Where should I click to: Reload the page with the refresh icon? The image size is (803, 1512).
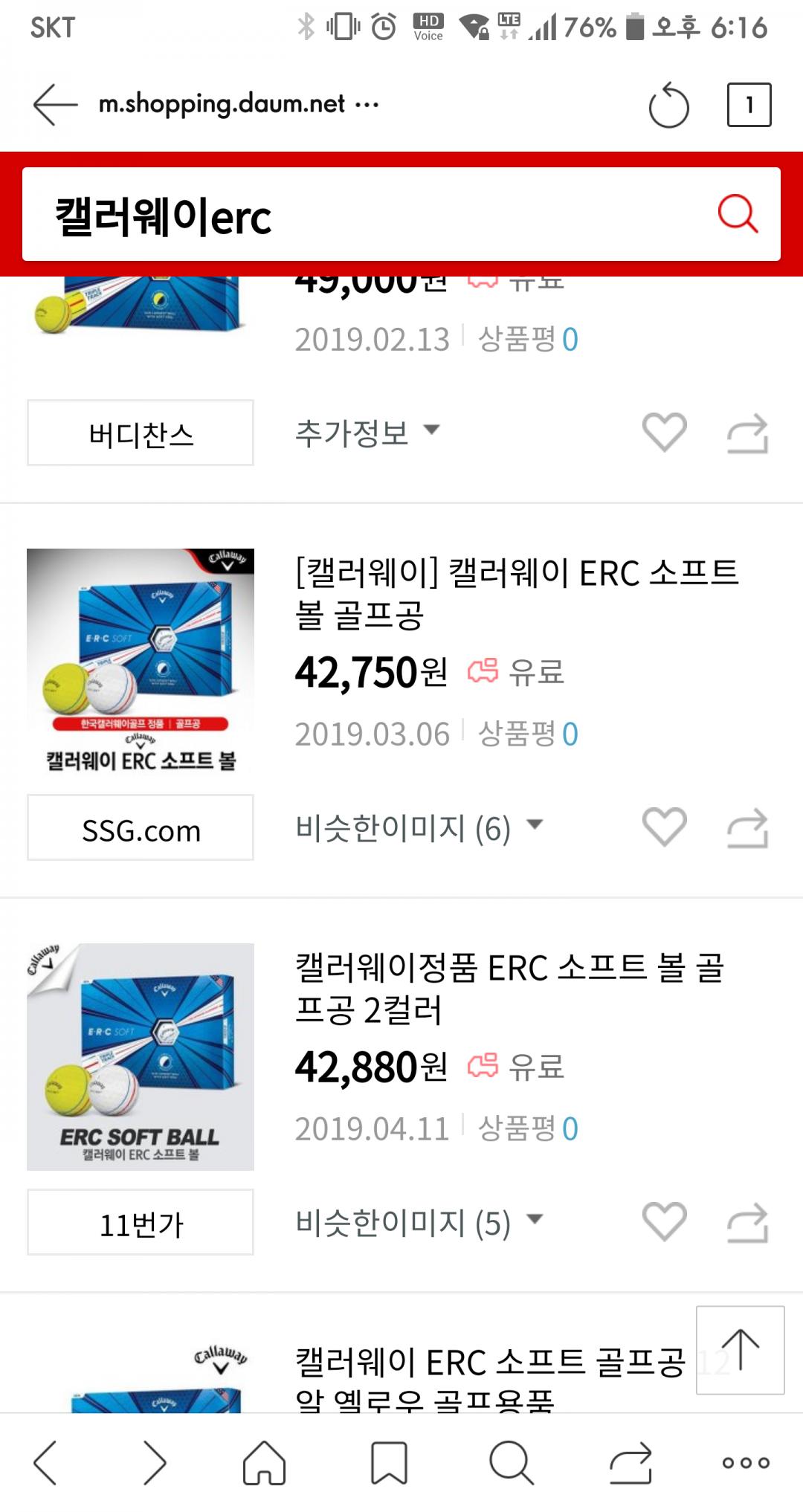coord(668,105)
